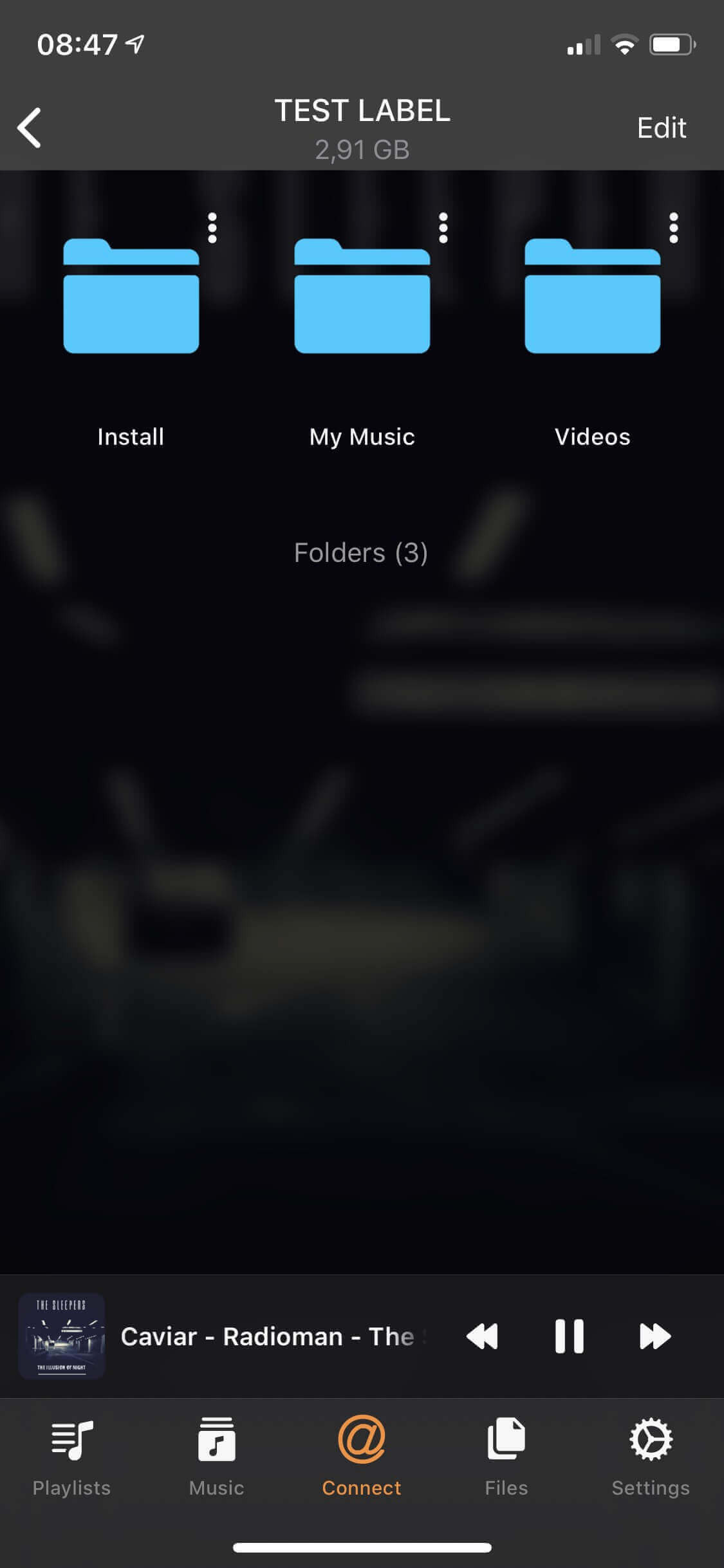Screen dimensions: 724x1568
Task: Rewind to the previous track
Action: point(483,1336)
